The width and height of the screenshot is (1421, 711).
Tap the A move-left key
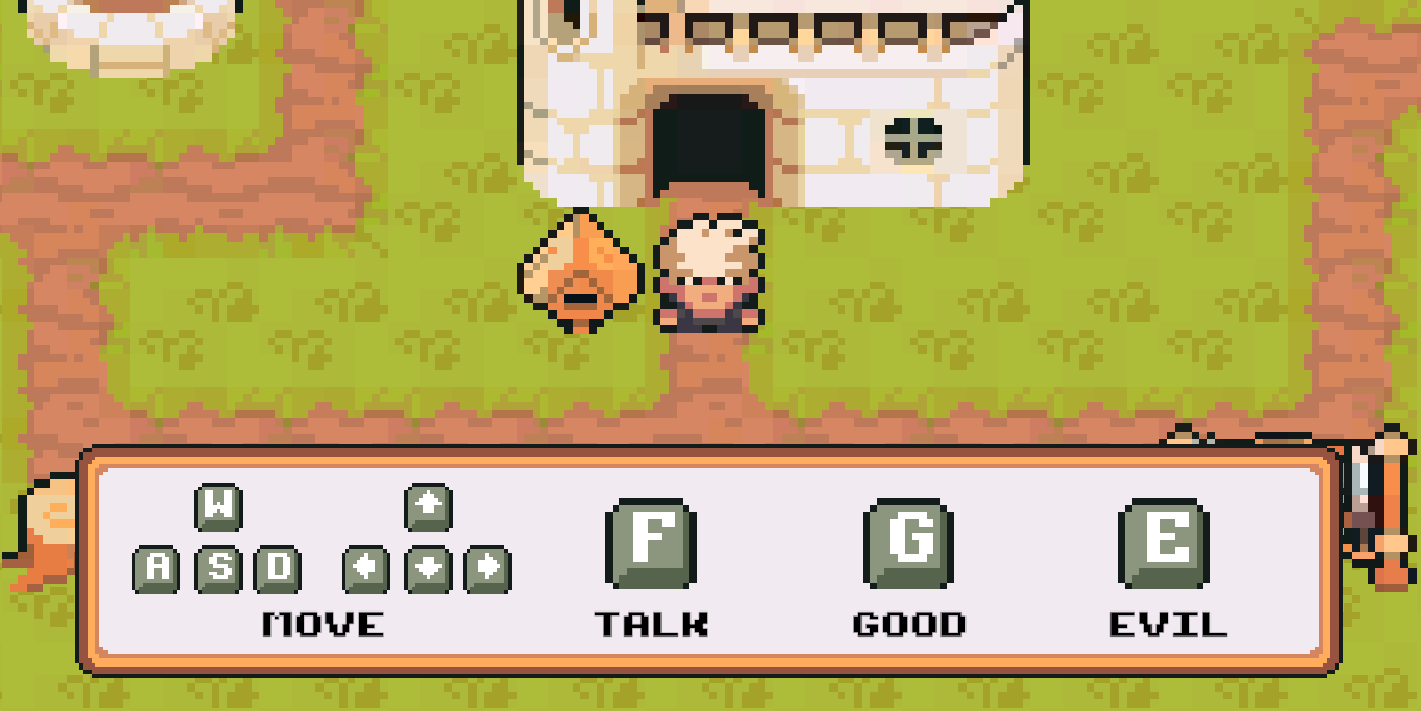(x=157, y=569)
